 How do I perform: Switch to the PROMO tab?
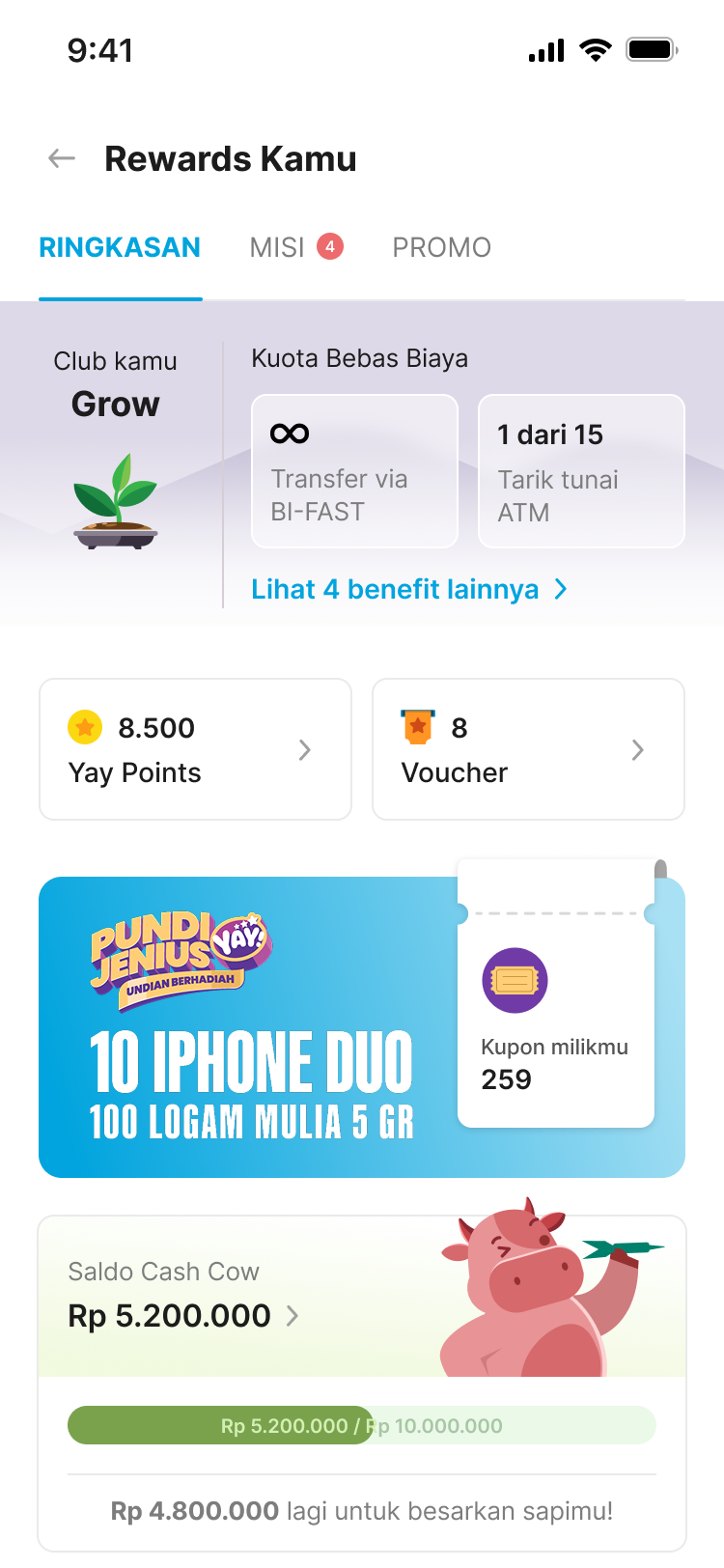441,248
